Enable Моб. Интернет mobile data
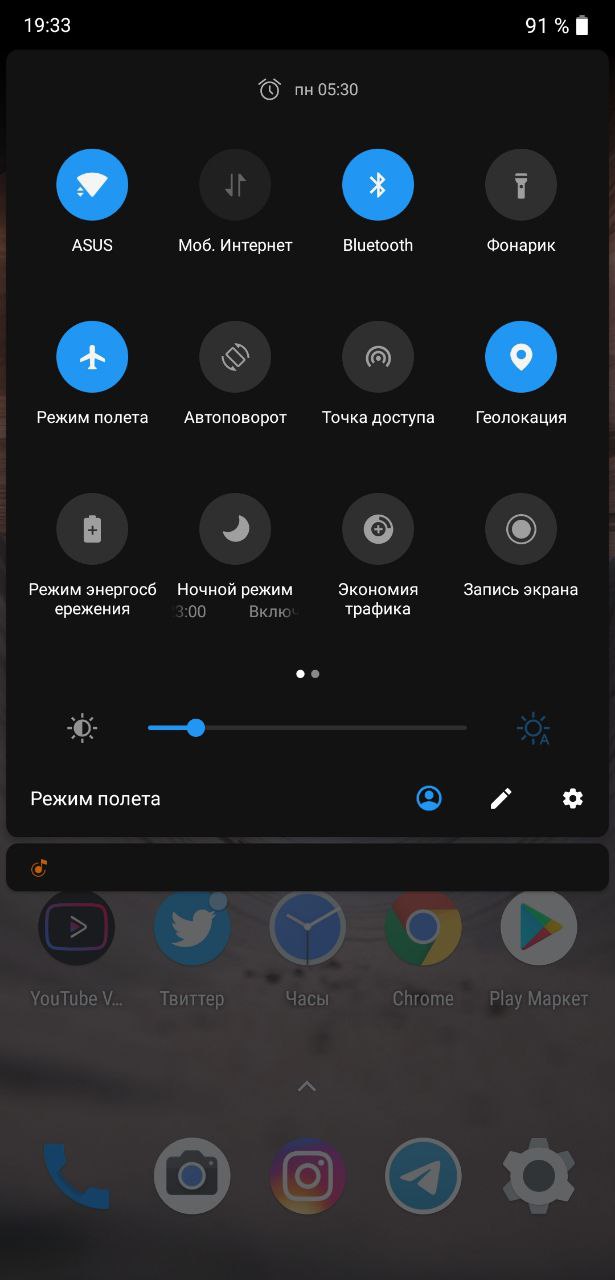The image size is (615, 1280). click(235, 185)
